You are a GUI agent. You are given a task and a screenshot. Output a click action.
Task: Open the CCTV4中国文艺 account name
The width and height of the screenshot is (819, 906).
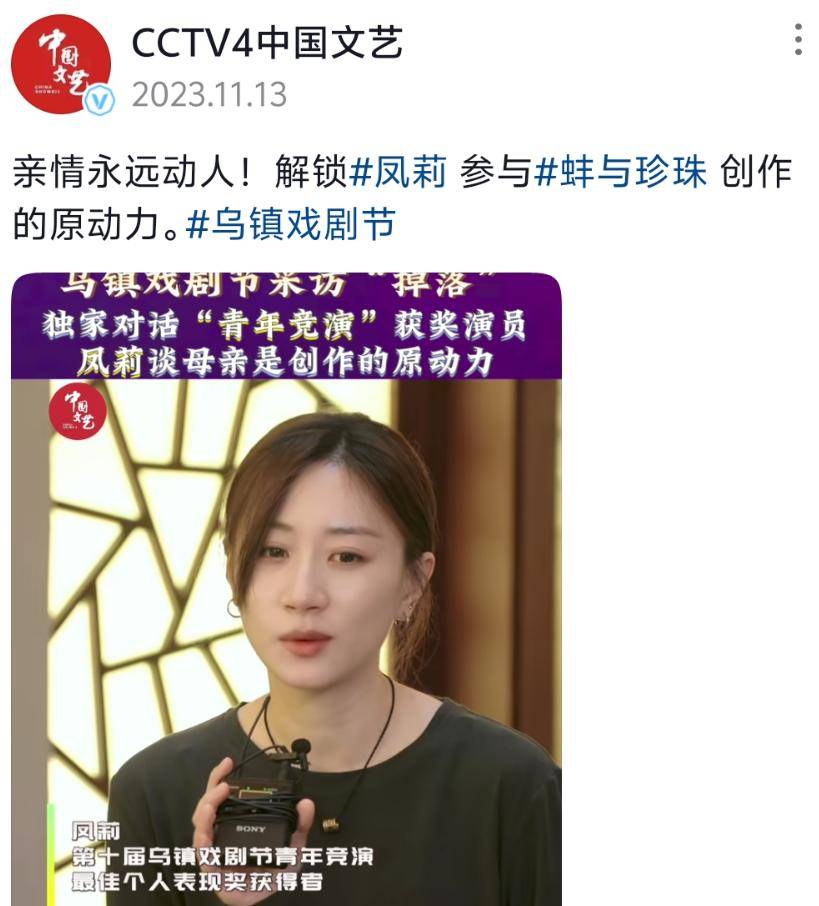click(x=267, y=43)
